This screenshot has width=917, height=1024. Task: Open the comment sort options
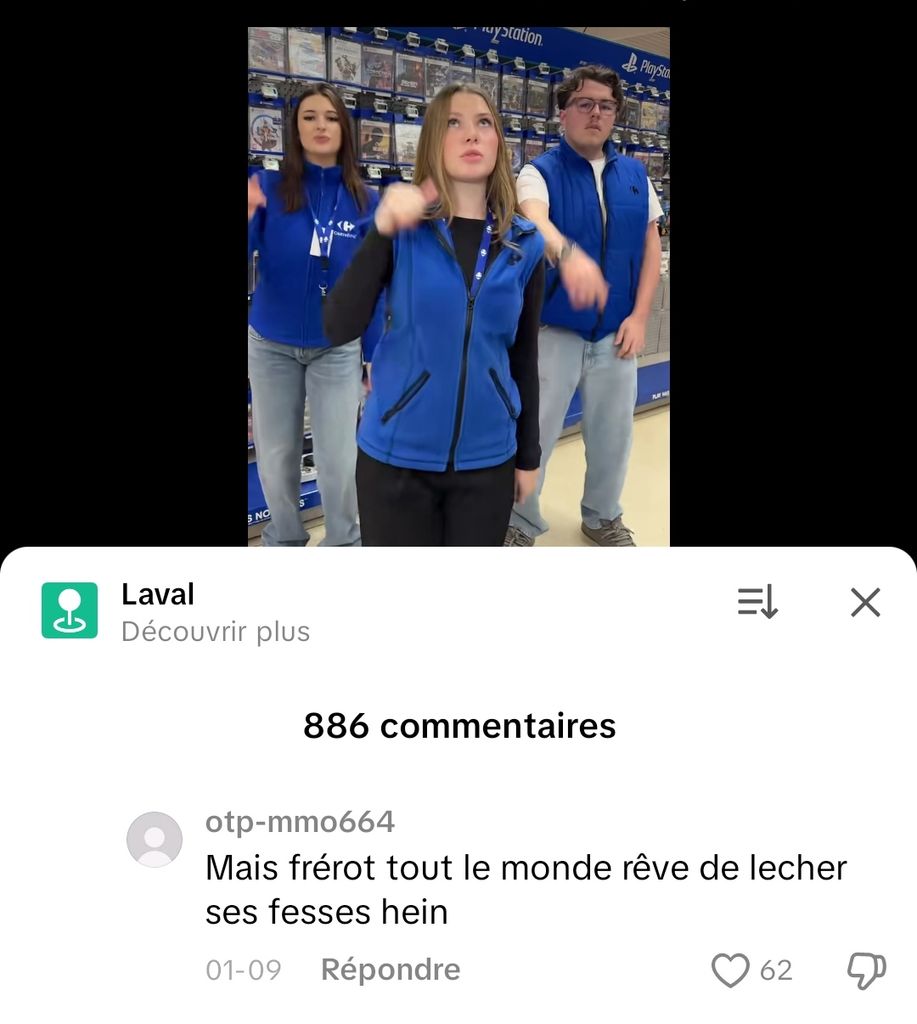point(757,602)
